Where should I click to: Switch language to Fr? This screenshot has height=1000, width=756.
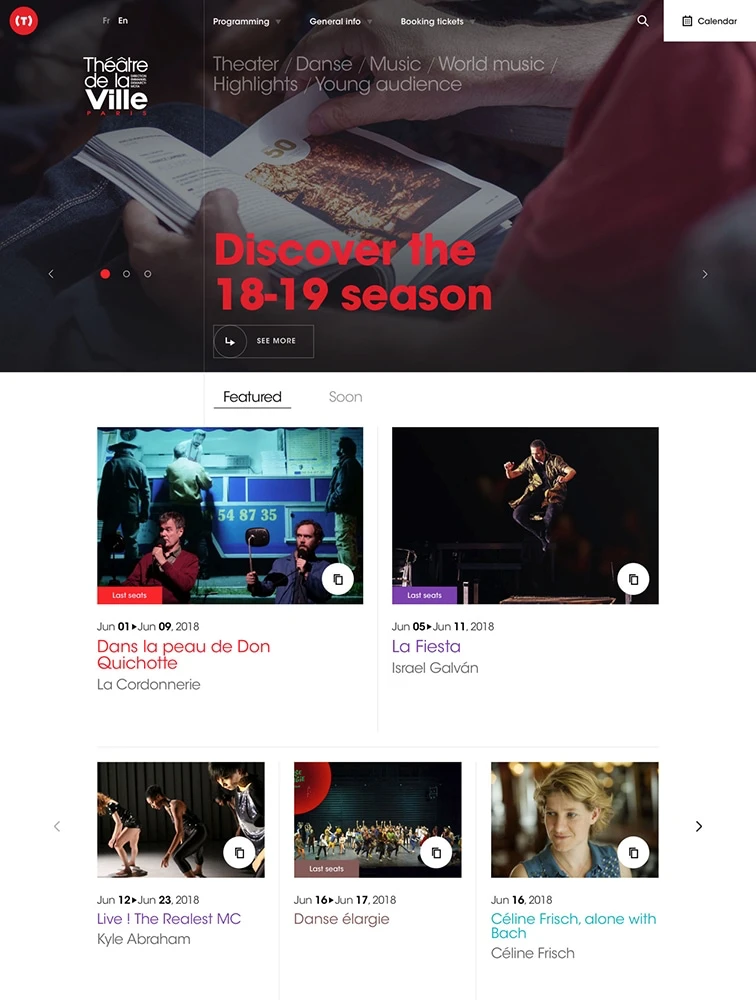pos(106,21)
